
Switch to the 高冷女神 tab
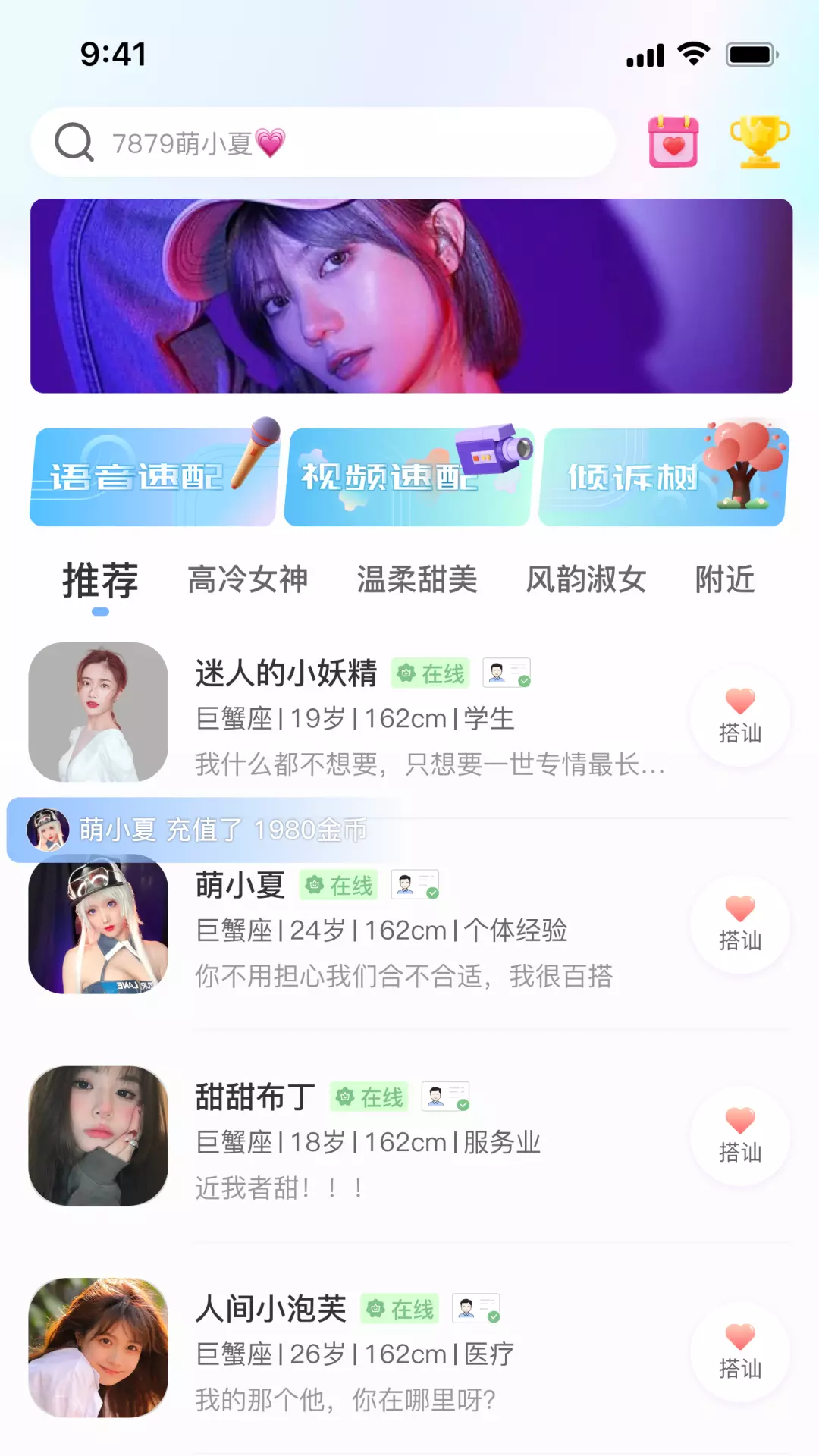(x=248, y=580)
